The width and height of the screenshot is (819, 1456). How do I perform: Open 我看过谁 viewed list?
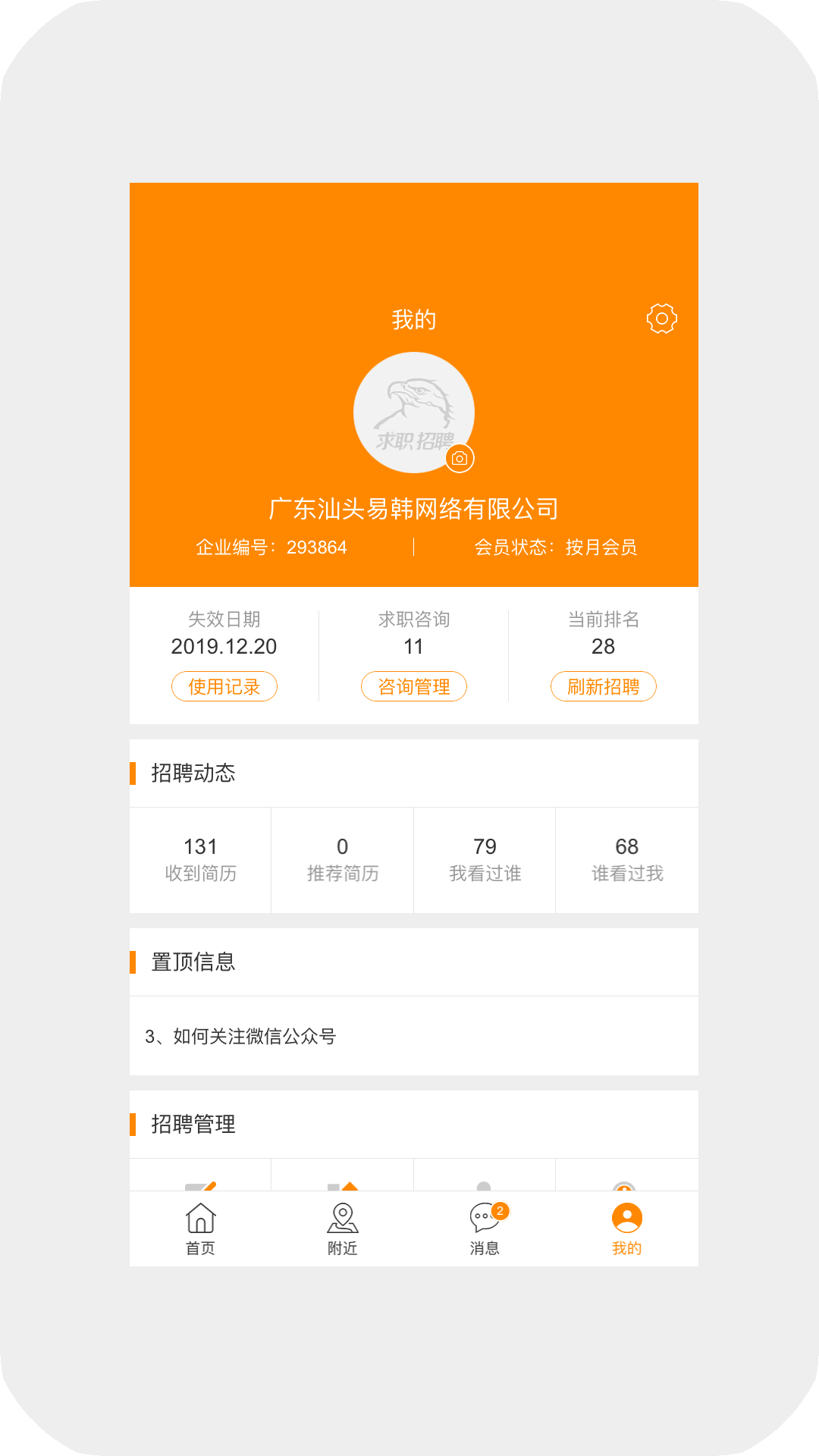tap(485, 860)
